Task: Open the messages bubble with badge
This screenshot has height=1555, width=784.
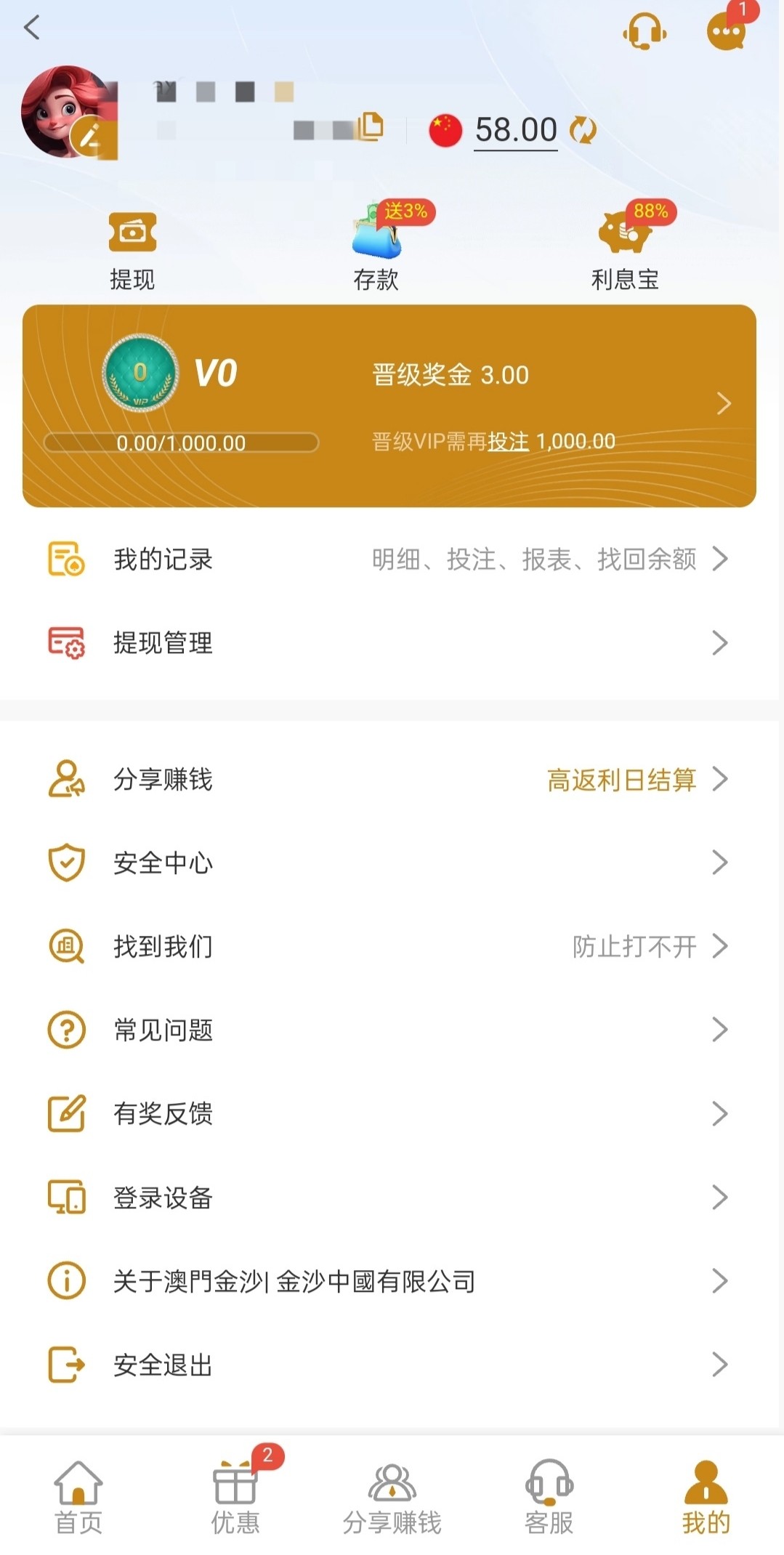Action: [727, 32]
